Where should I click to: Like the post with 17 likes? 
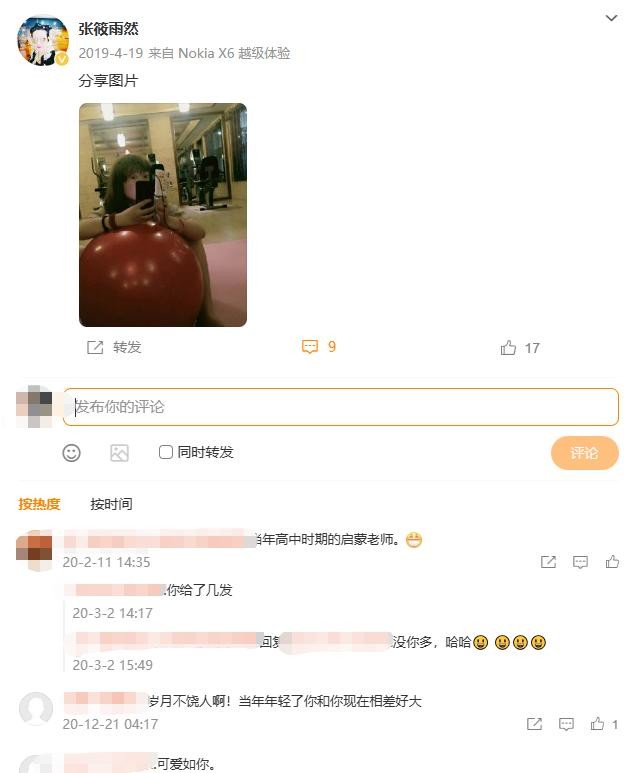point(520,348)
